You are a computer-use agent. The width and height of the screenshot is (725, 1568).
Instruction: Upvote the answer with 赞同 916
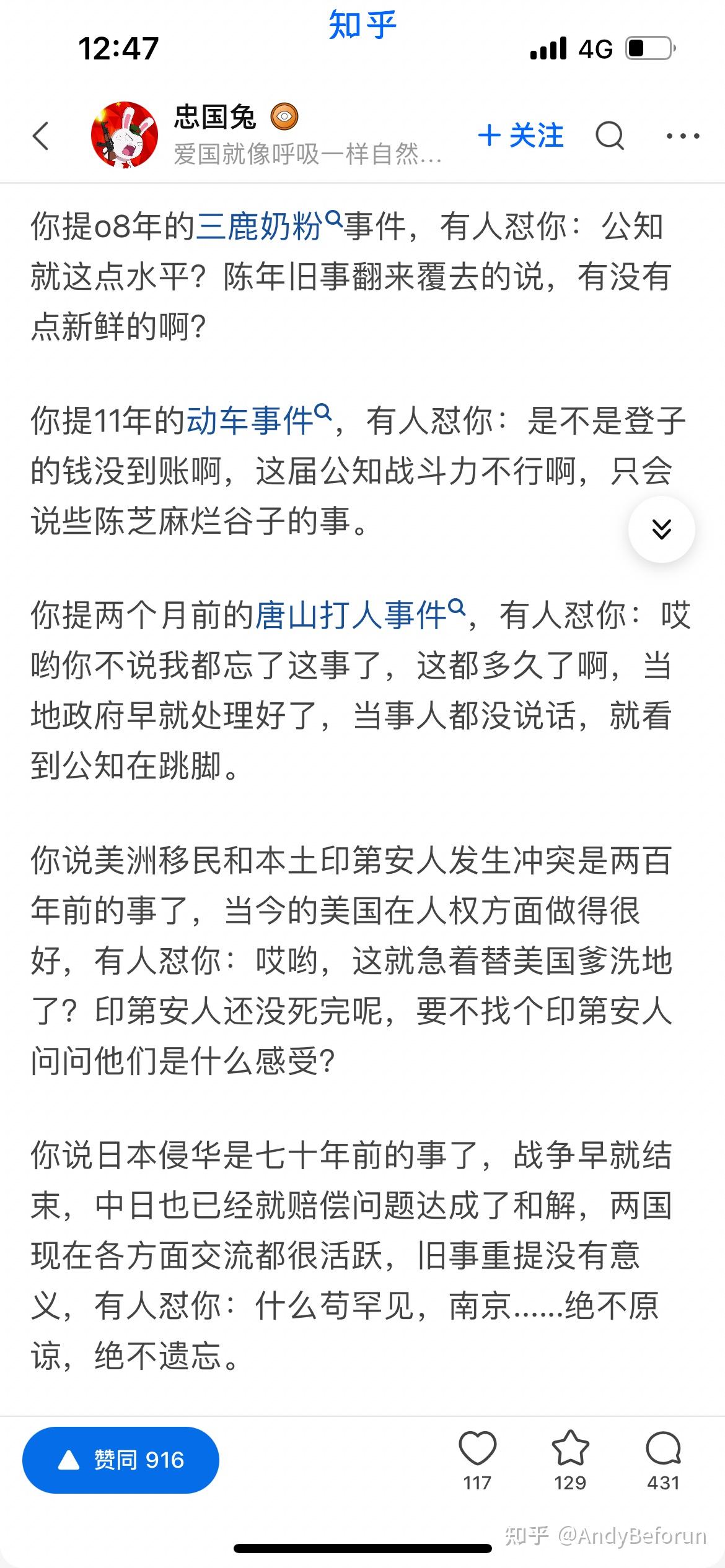tap(121, 1460)
